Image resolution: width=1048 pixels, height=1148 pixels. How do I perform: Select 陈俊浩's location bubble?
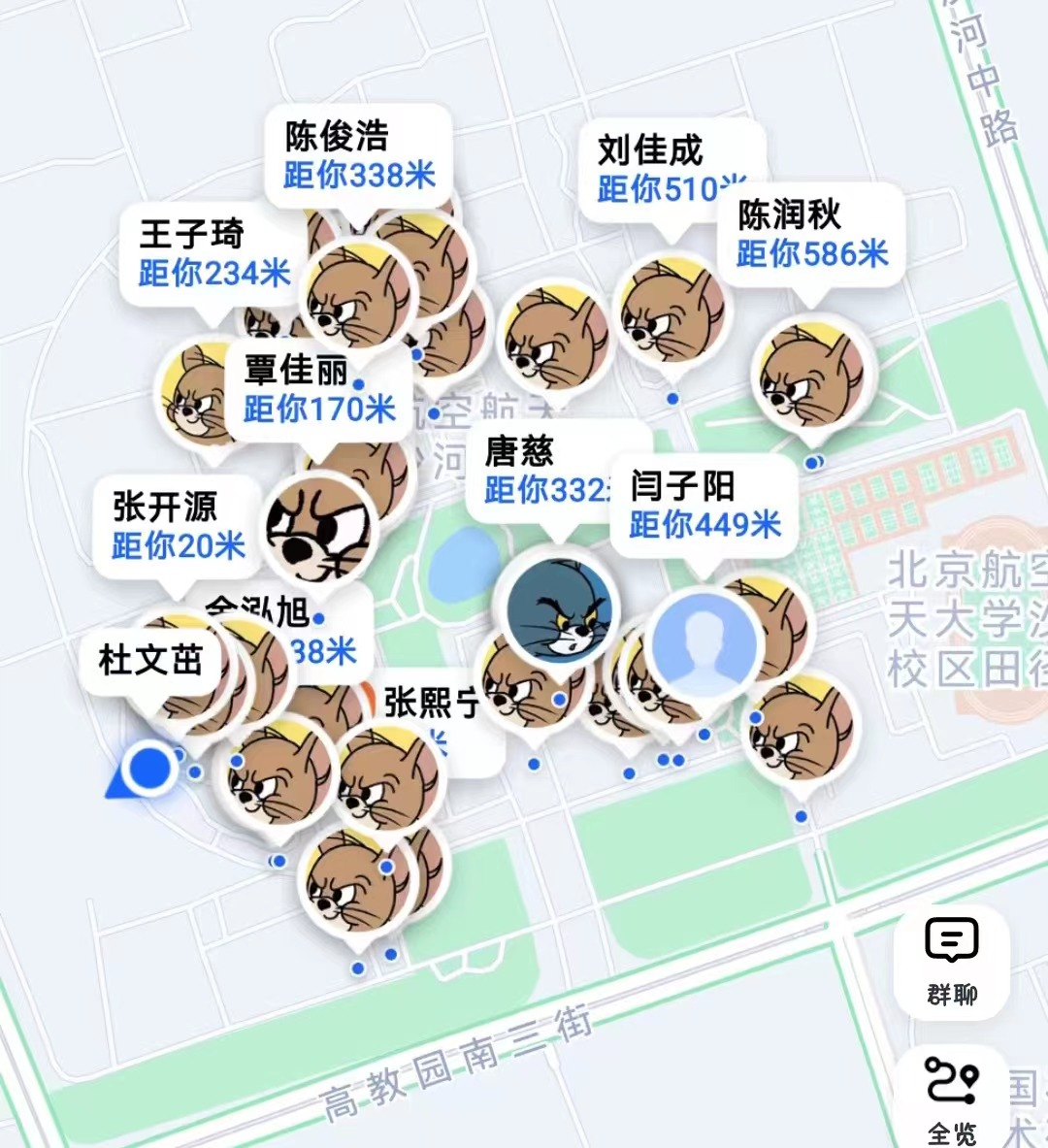pyautogui.click(x=358, y=155)
